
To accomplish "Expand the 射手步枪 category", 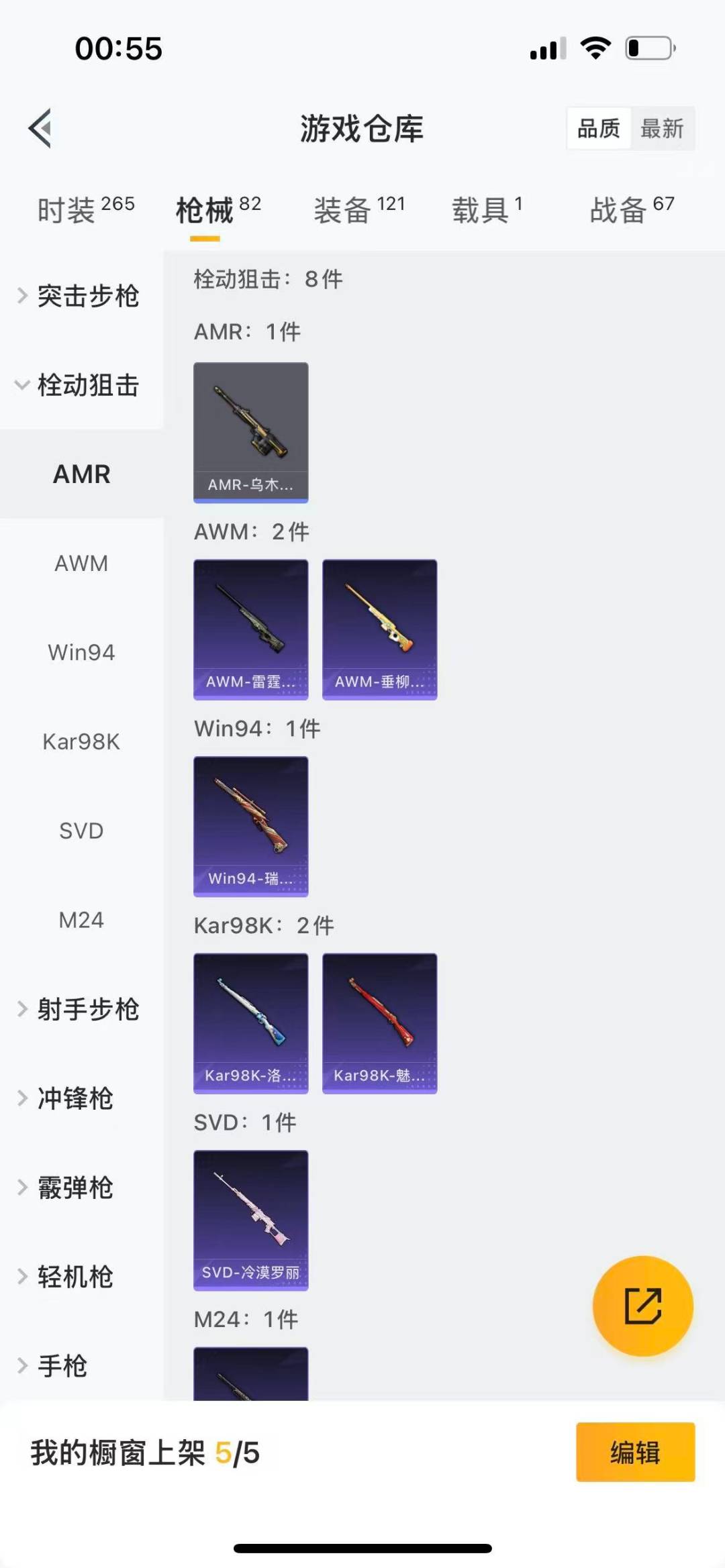I will point(81,1009).
